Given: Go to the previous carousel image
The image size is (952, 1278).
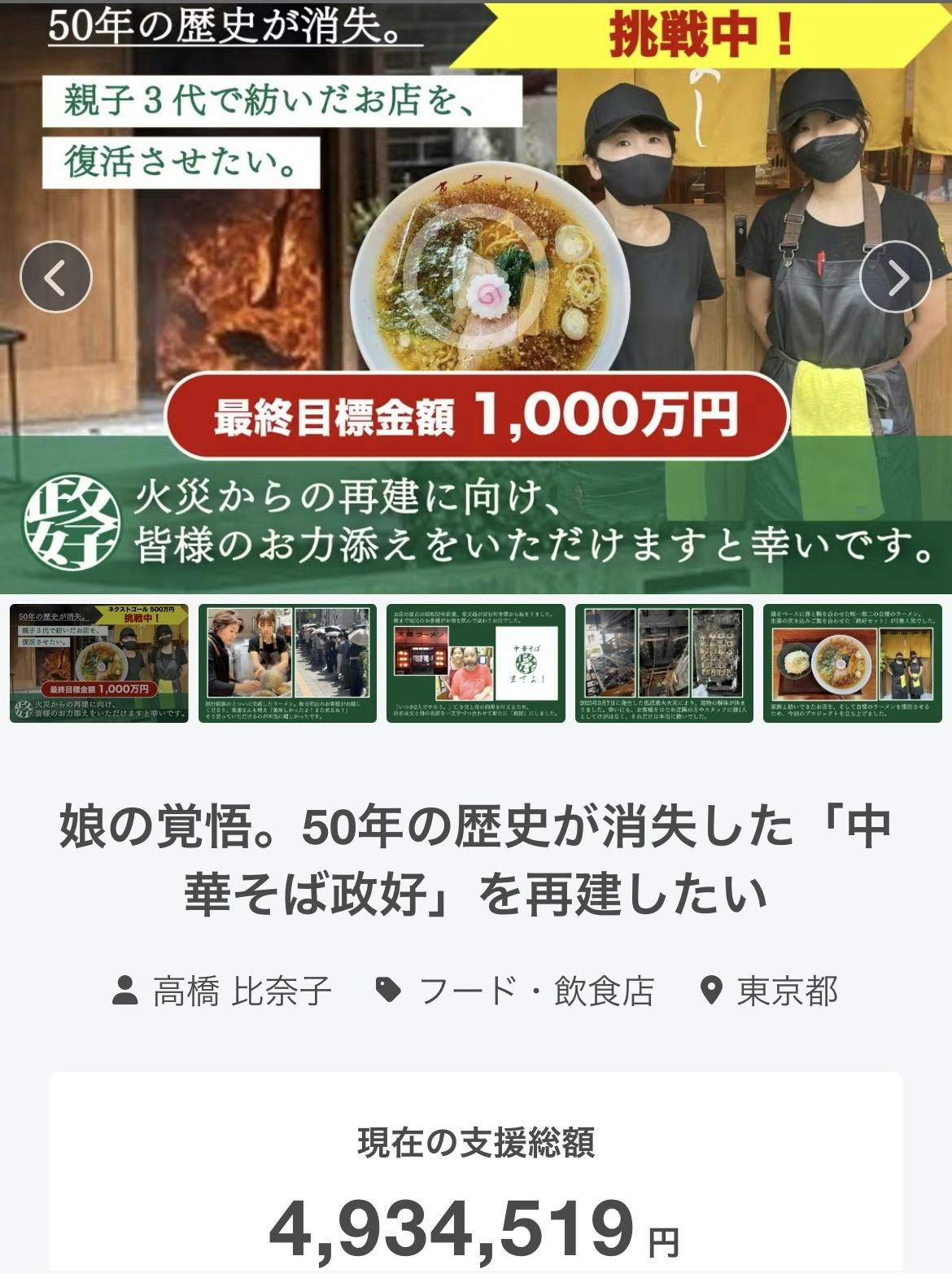Looking at the screenshot, I should 55,278.
